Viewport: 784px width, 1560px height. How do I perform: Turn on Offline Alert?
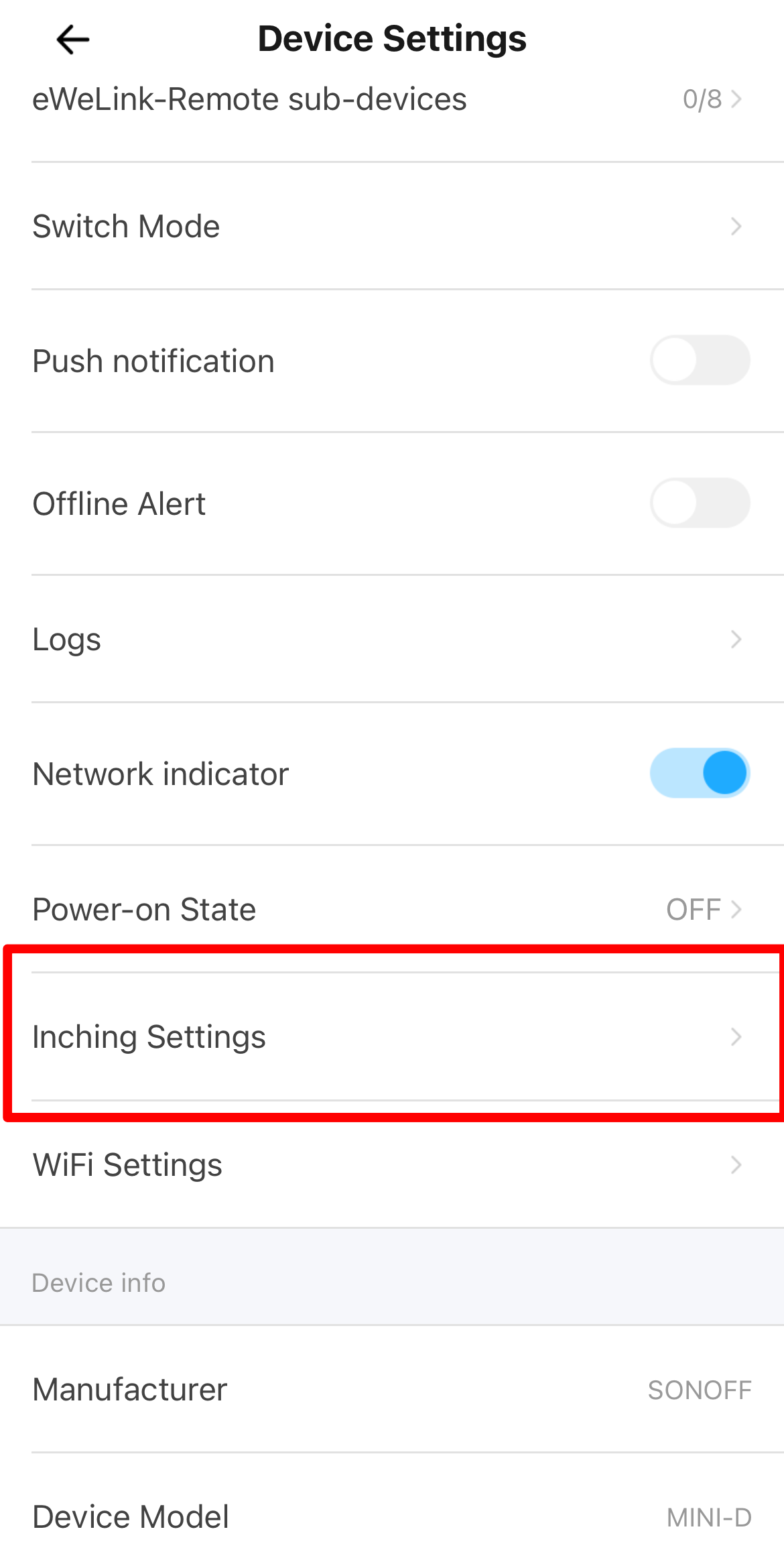[x=700, y=503]
